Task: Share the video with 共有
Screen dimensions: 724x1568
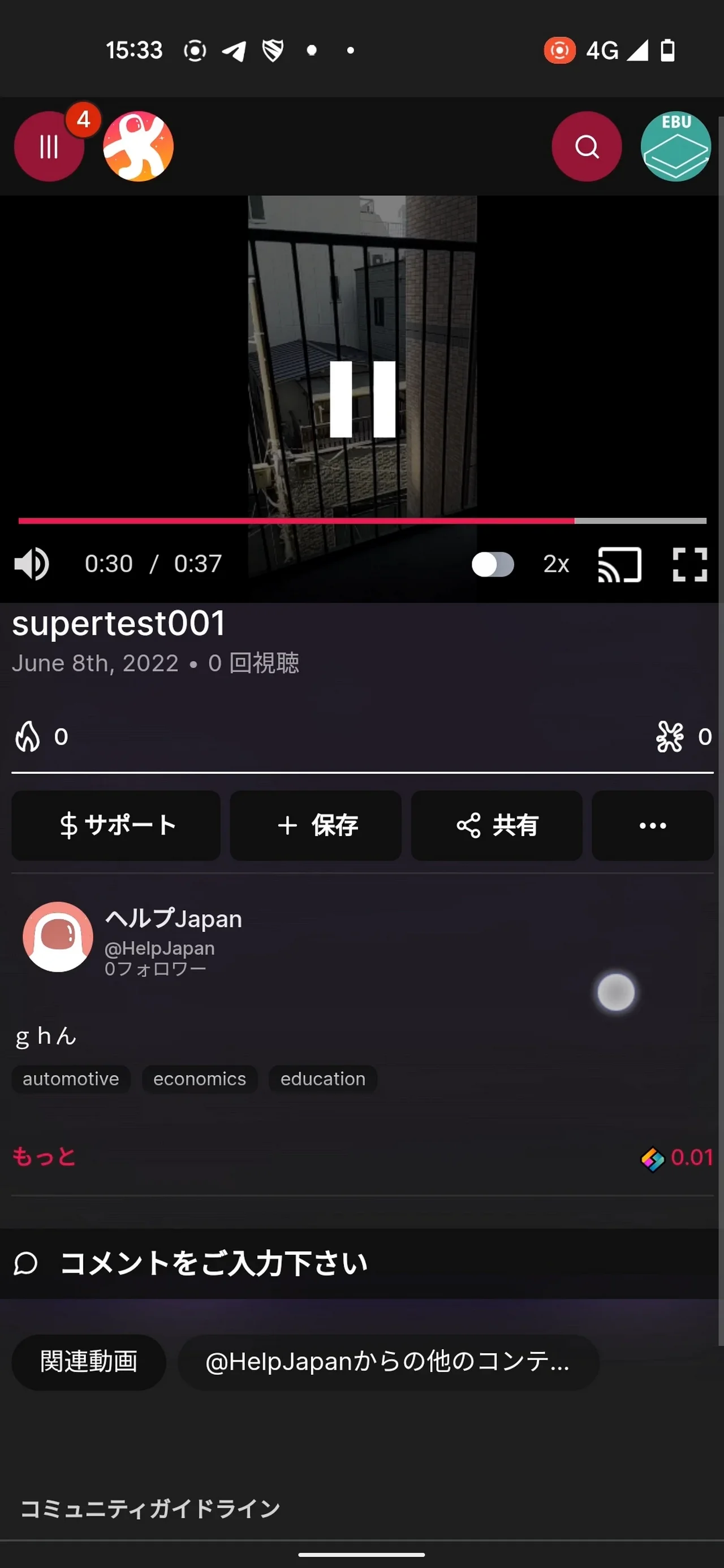Action: 496,825
